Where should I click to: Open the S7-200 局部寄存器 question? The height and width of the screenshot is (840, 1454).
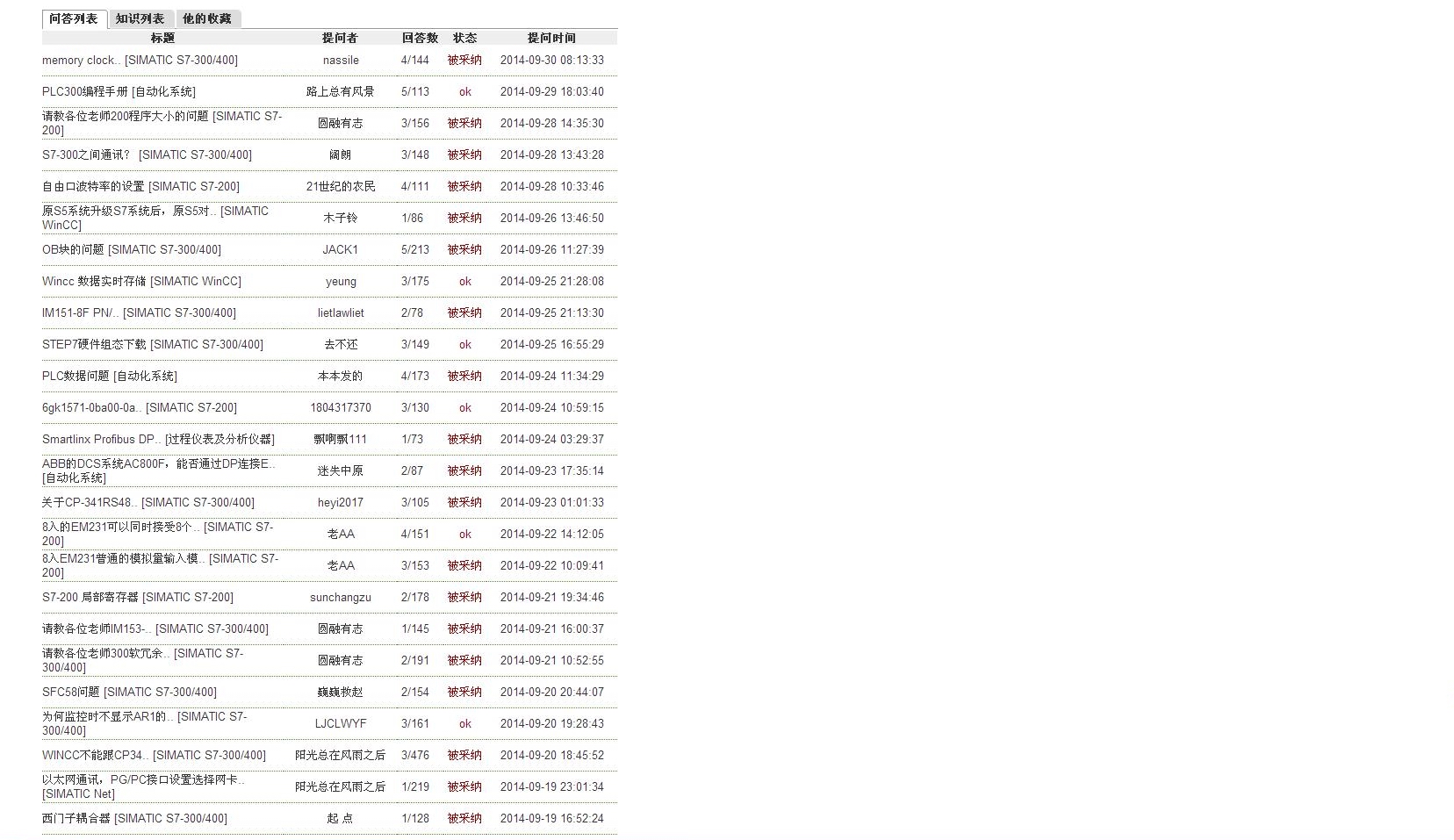(90, 598)
